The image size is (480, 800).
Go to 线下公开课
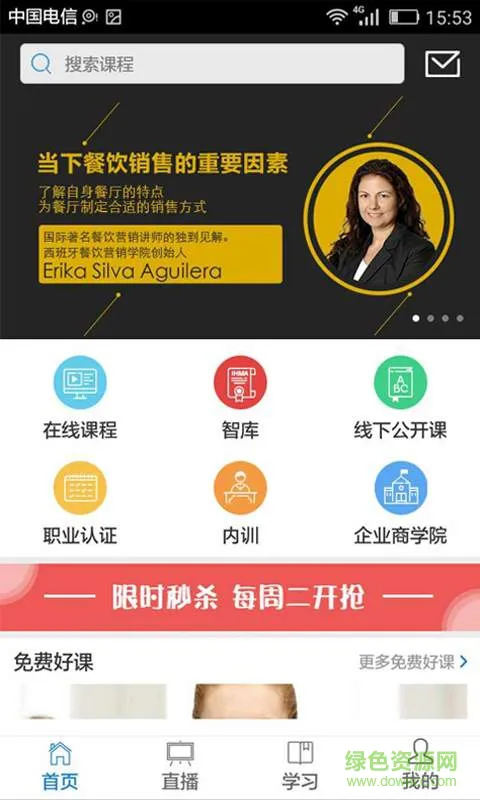(400, 397)
